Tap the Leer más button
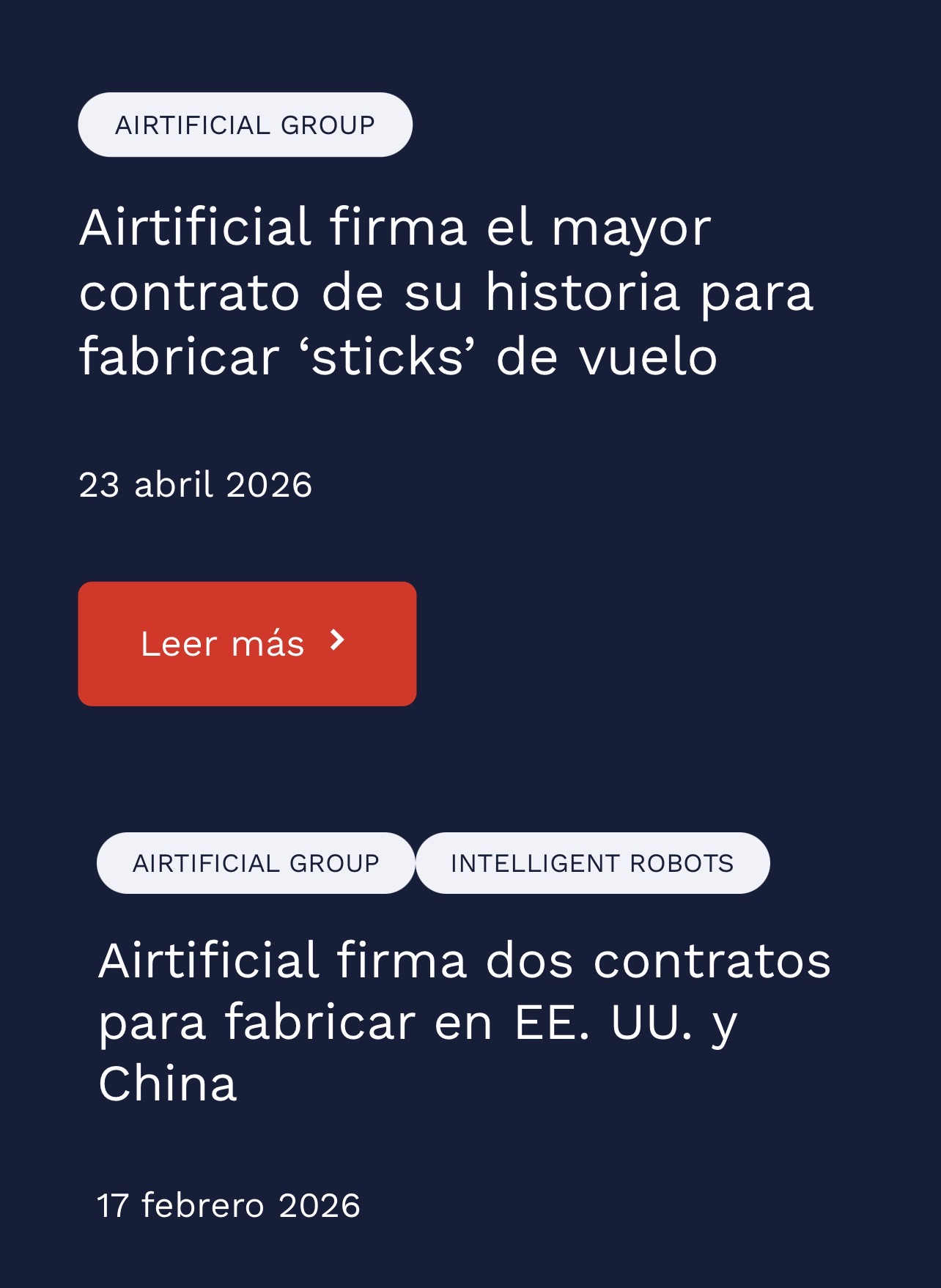The height and width of the screenshot is (1288, 941). (247, 644)
